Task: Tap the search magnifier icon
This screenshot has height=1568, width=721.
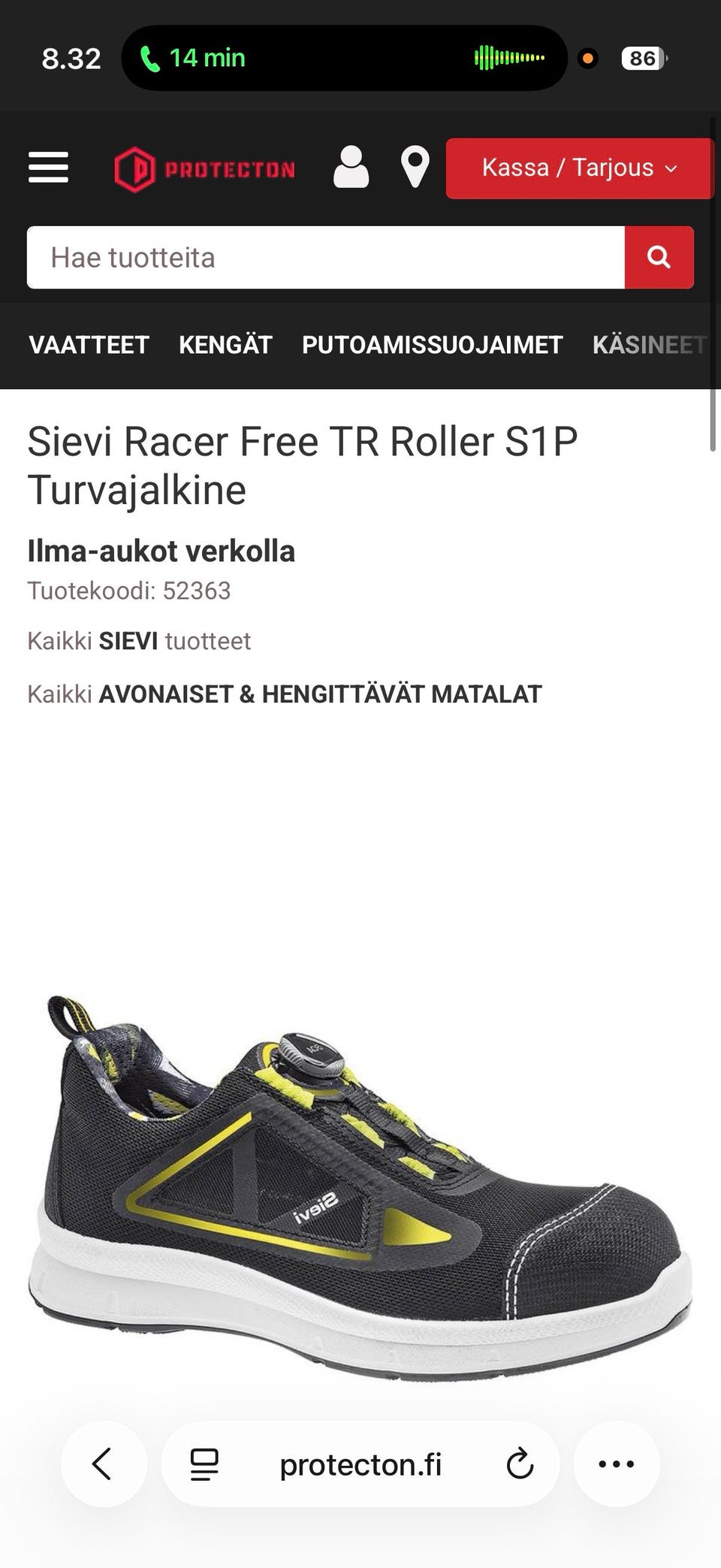Action: 659,257
